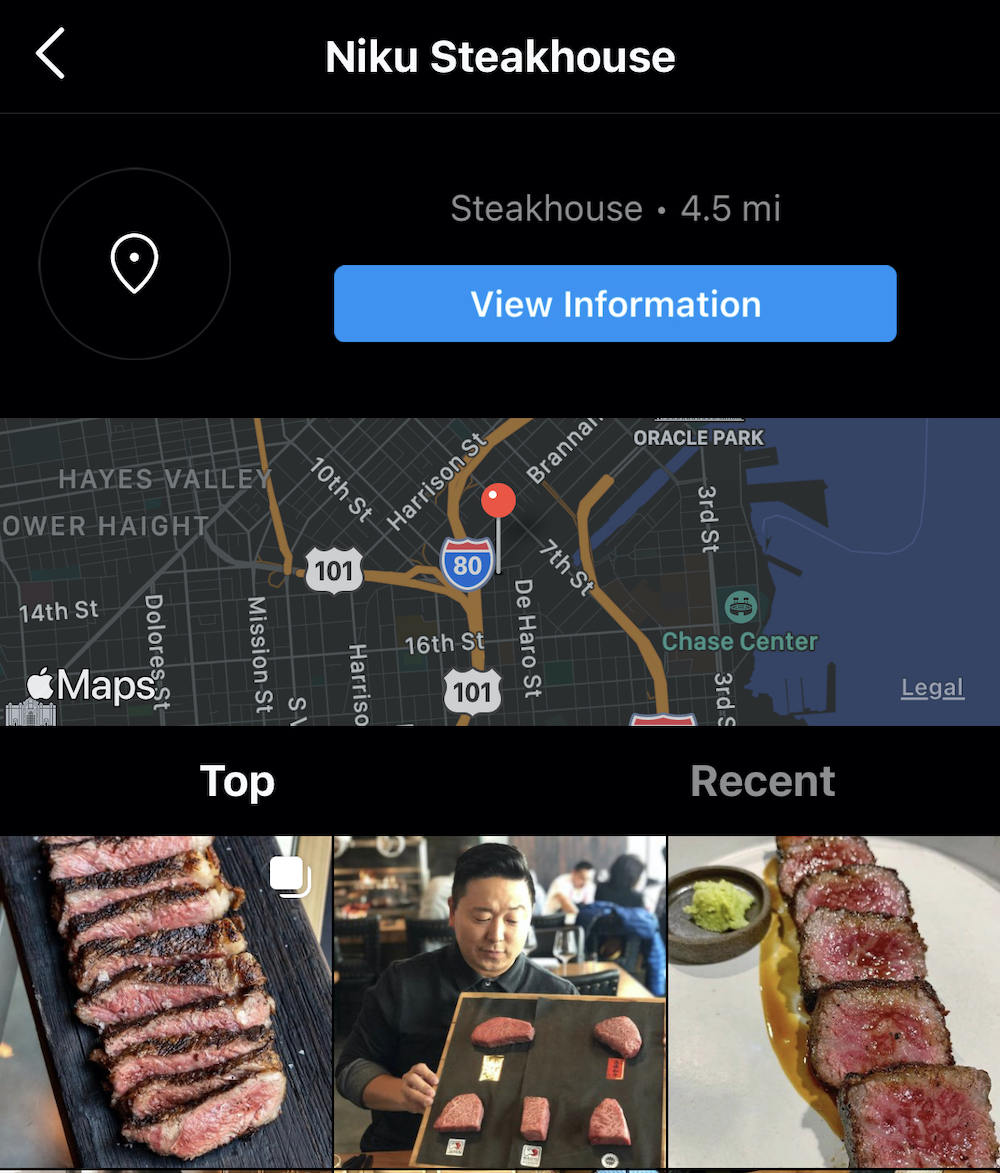
Task: Tap the View Information button
Action: pos(615,304)
